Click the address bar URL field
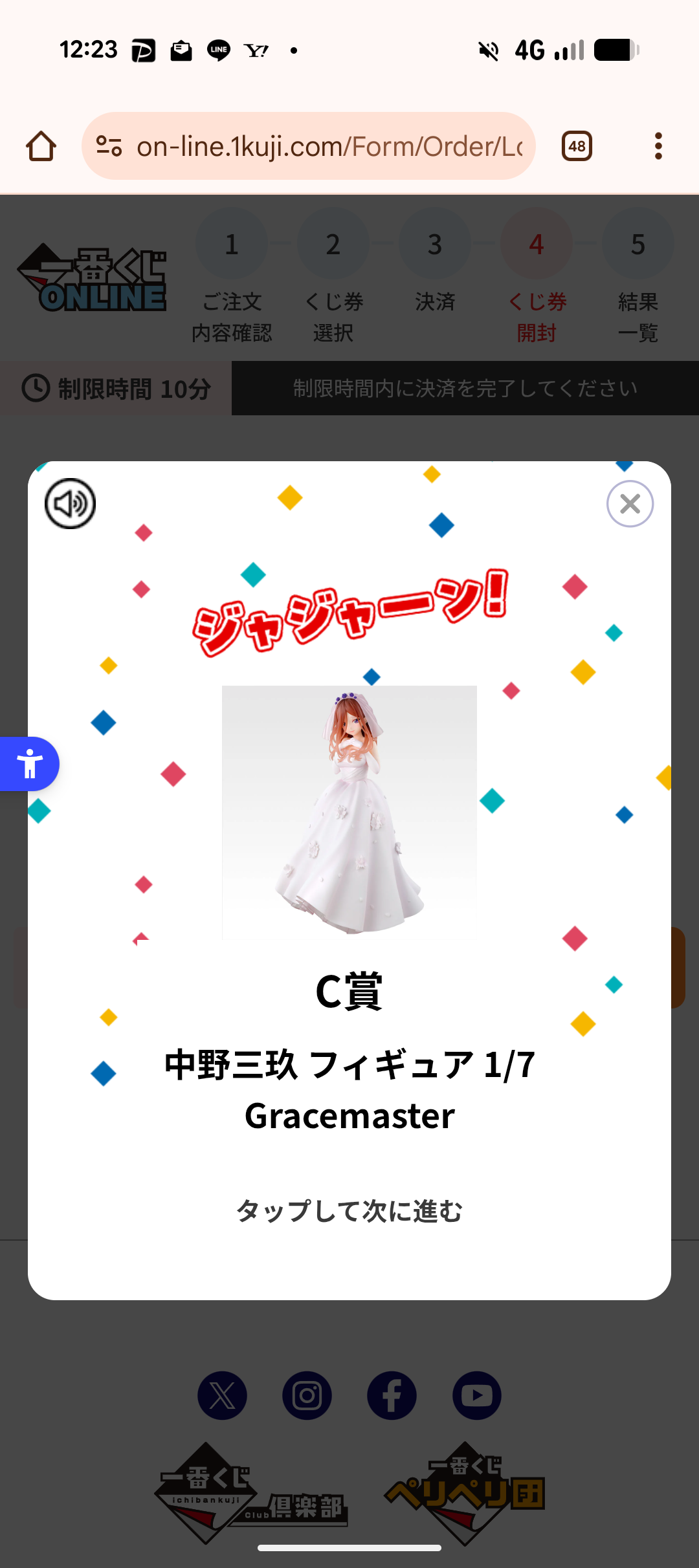Image resolution: width=699 pixels, height=1568 pixels. pyautogui.click(x=311, y=145)
